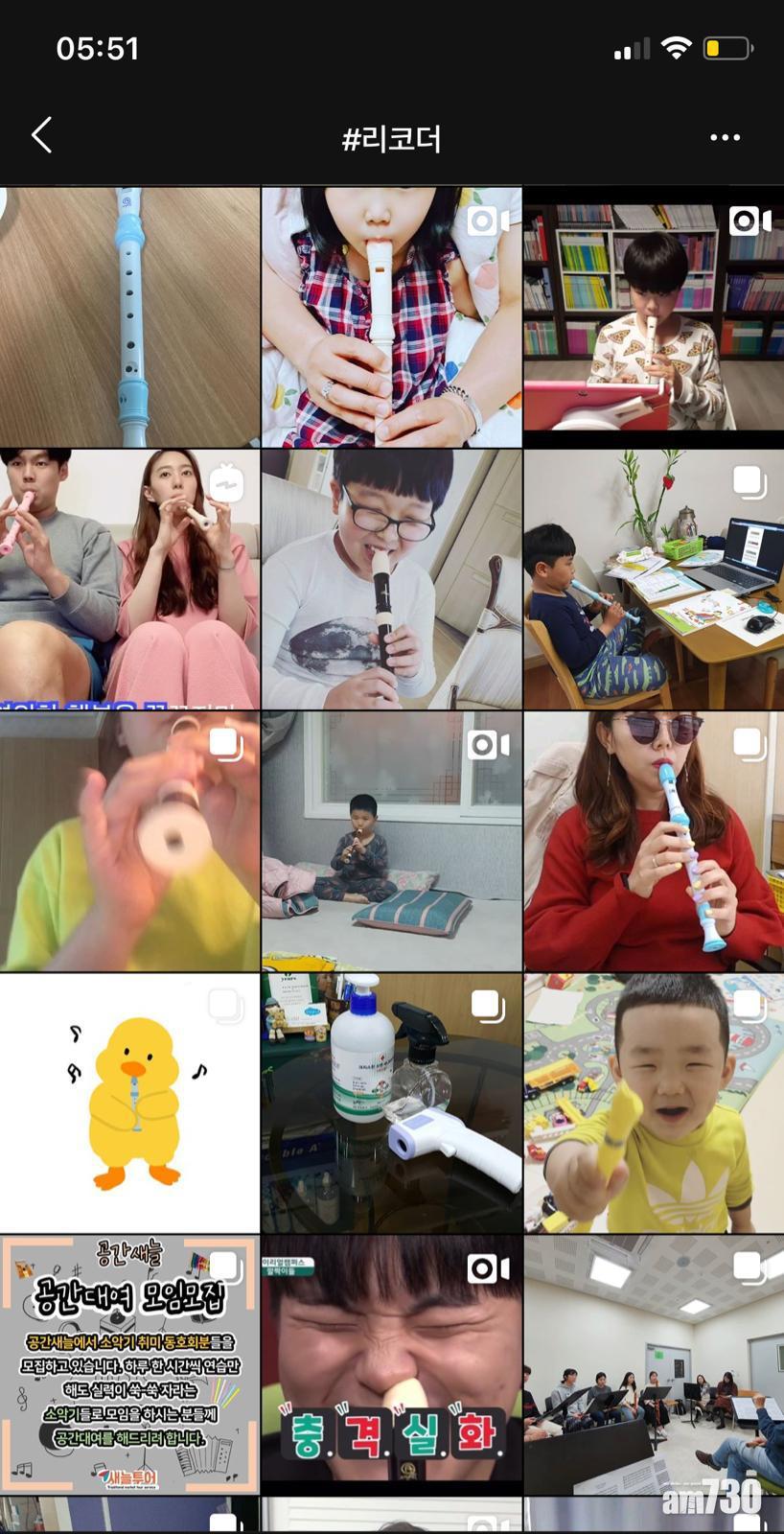The width and height of the screenshot is (784, 1534).
Task: Open the three-dot overflow menu
Action: coord(725,137)
